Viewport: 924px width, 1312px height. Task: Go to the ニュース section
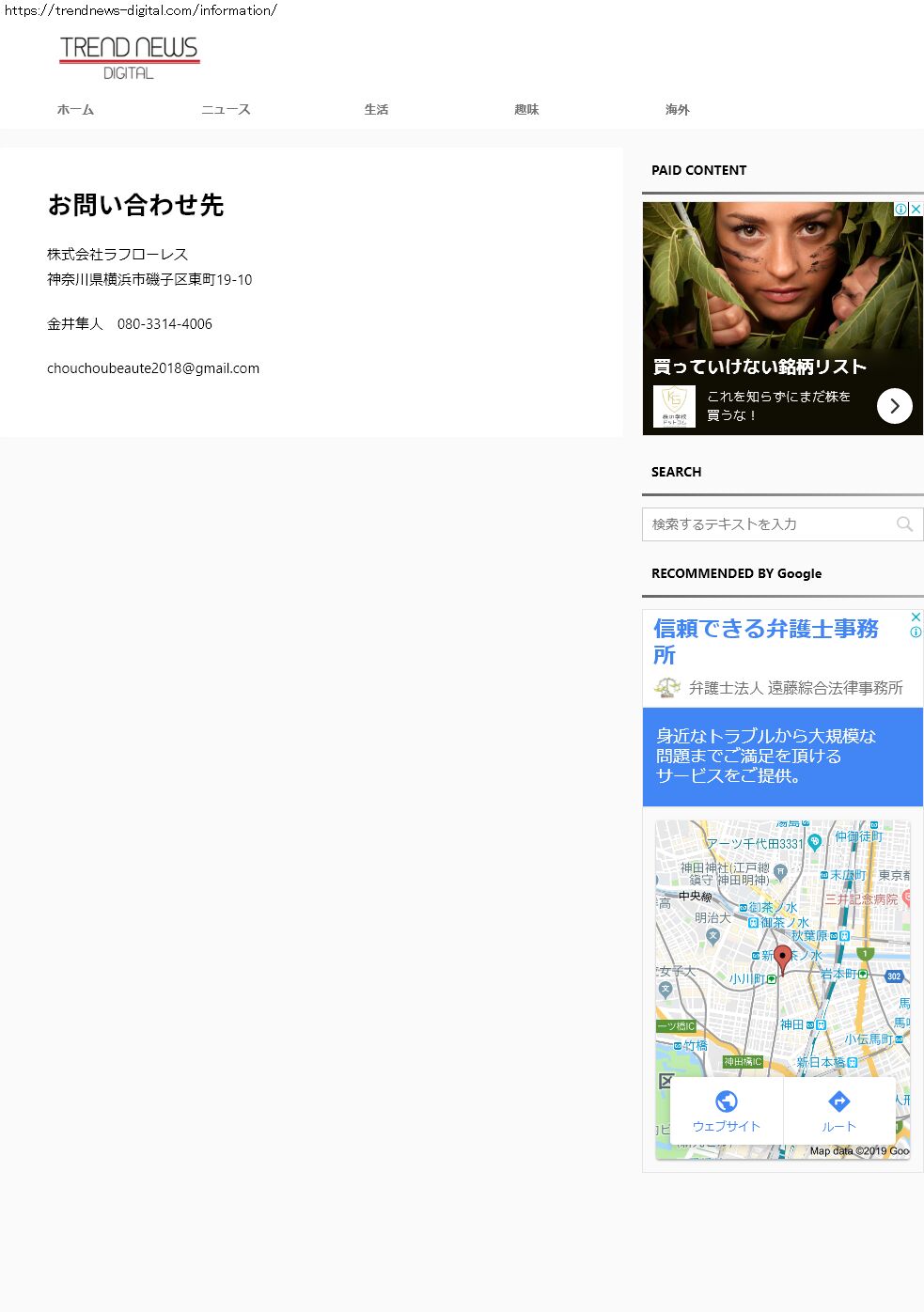tap(226, 110)
